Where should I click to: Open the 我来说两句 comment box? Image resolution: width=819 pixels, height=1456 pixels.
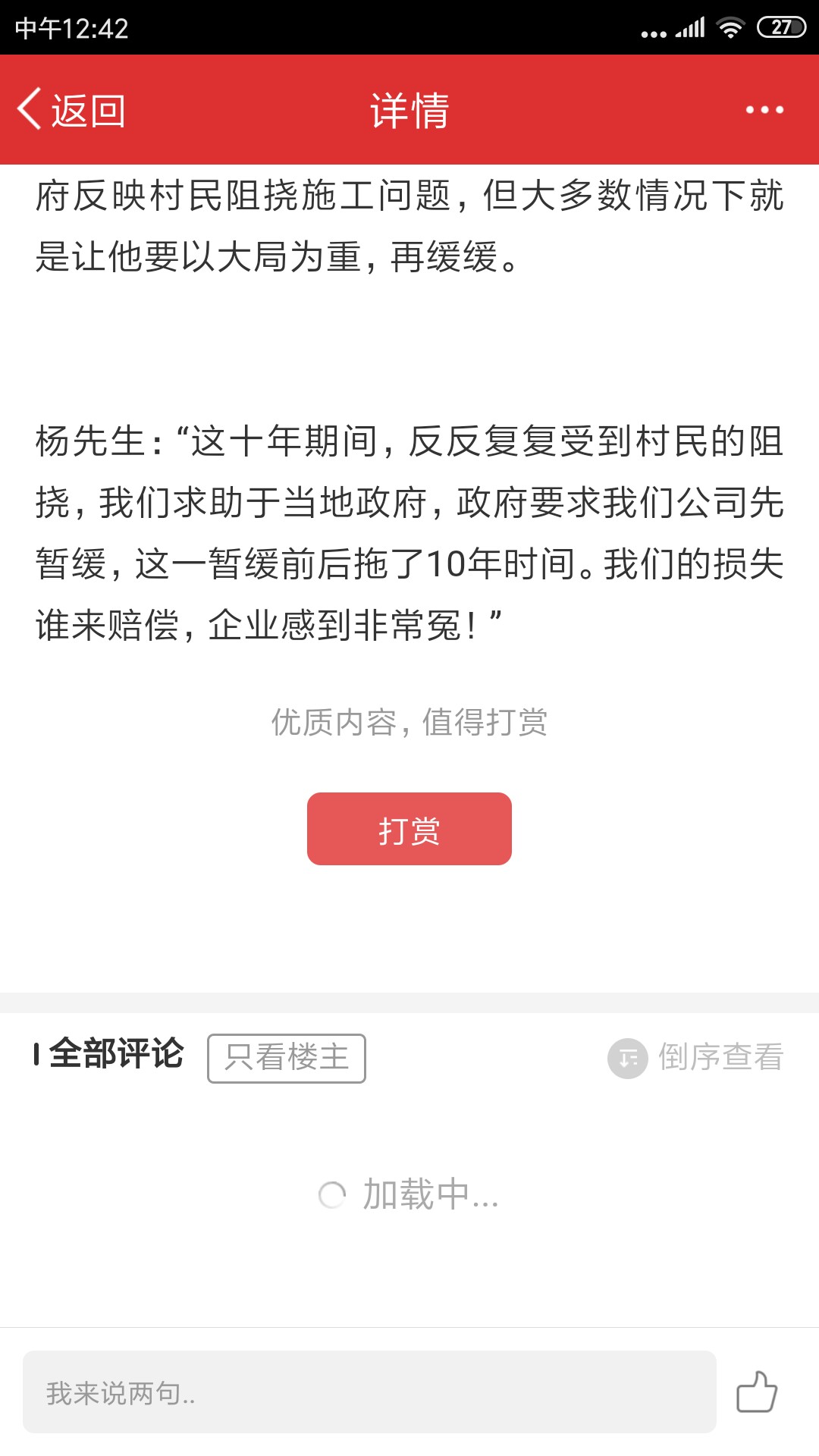point(369,1392)
